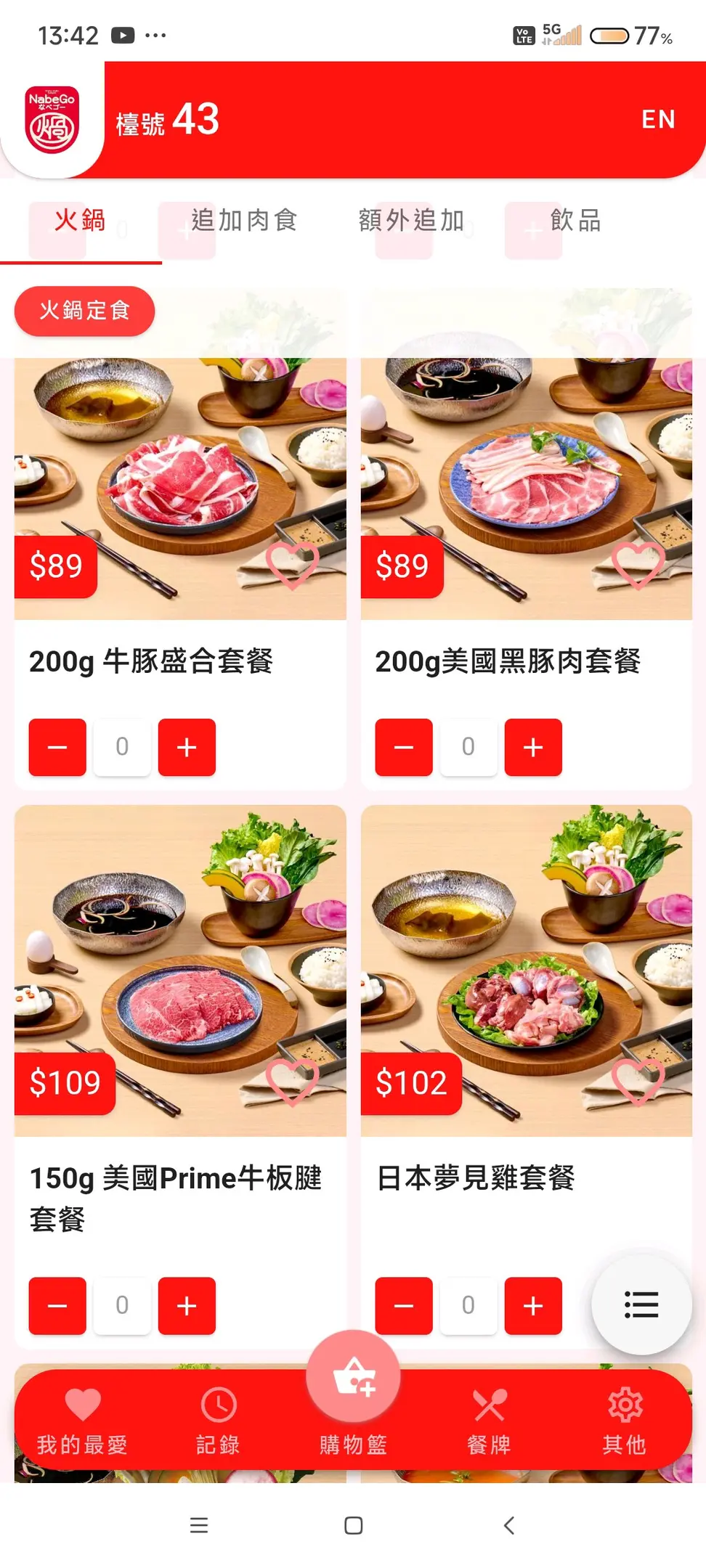Add one 日本夢見雞套餐
The image size is (706, 1568).
coord(533,1305)
